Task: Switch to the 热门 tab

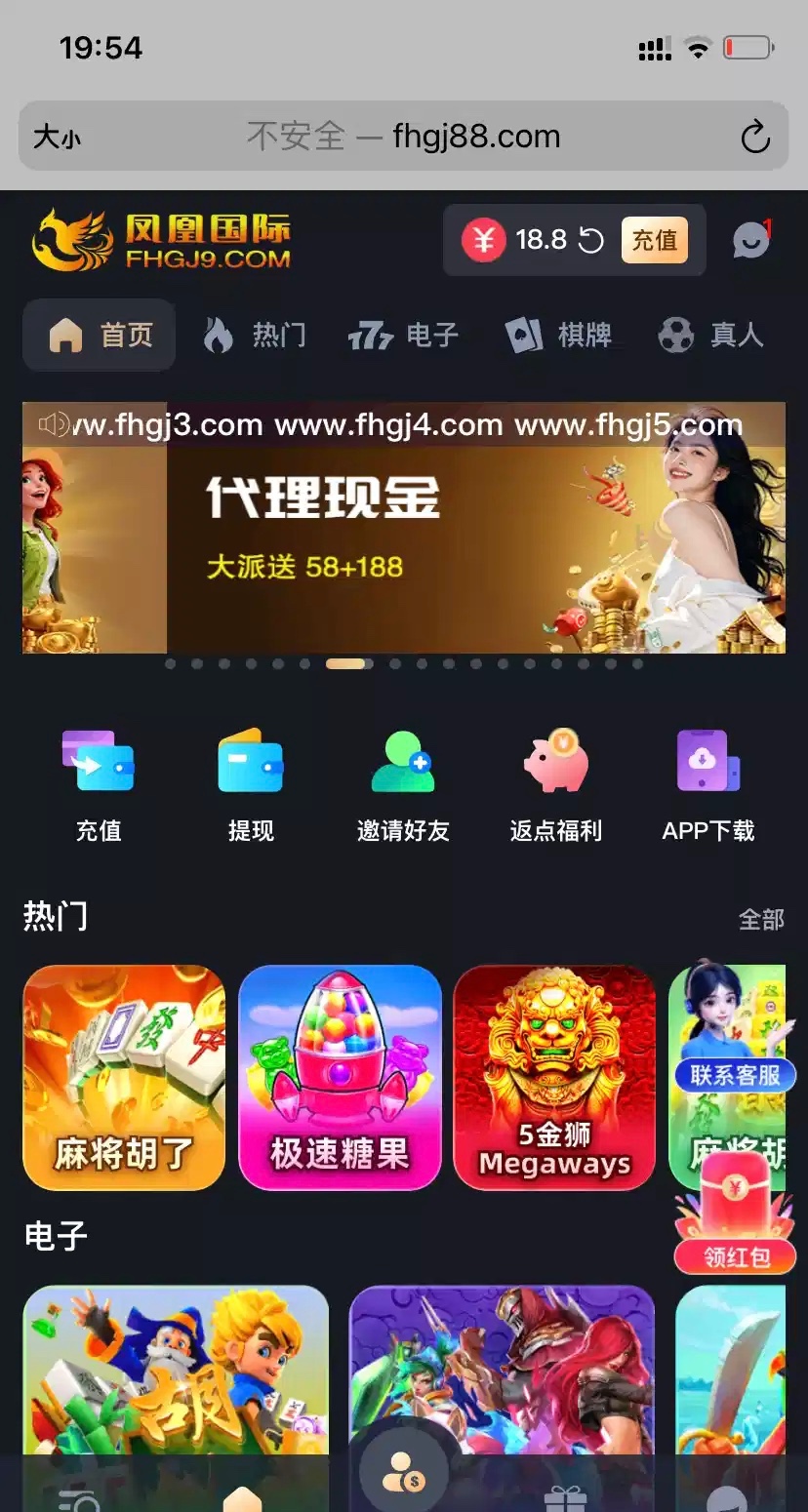Action: [x=255, y=336]
